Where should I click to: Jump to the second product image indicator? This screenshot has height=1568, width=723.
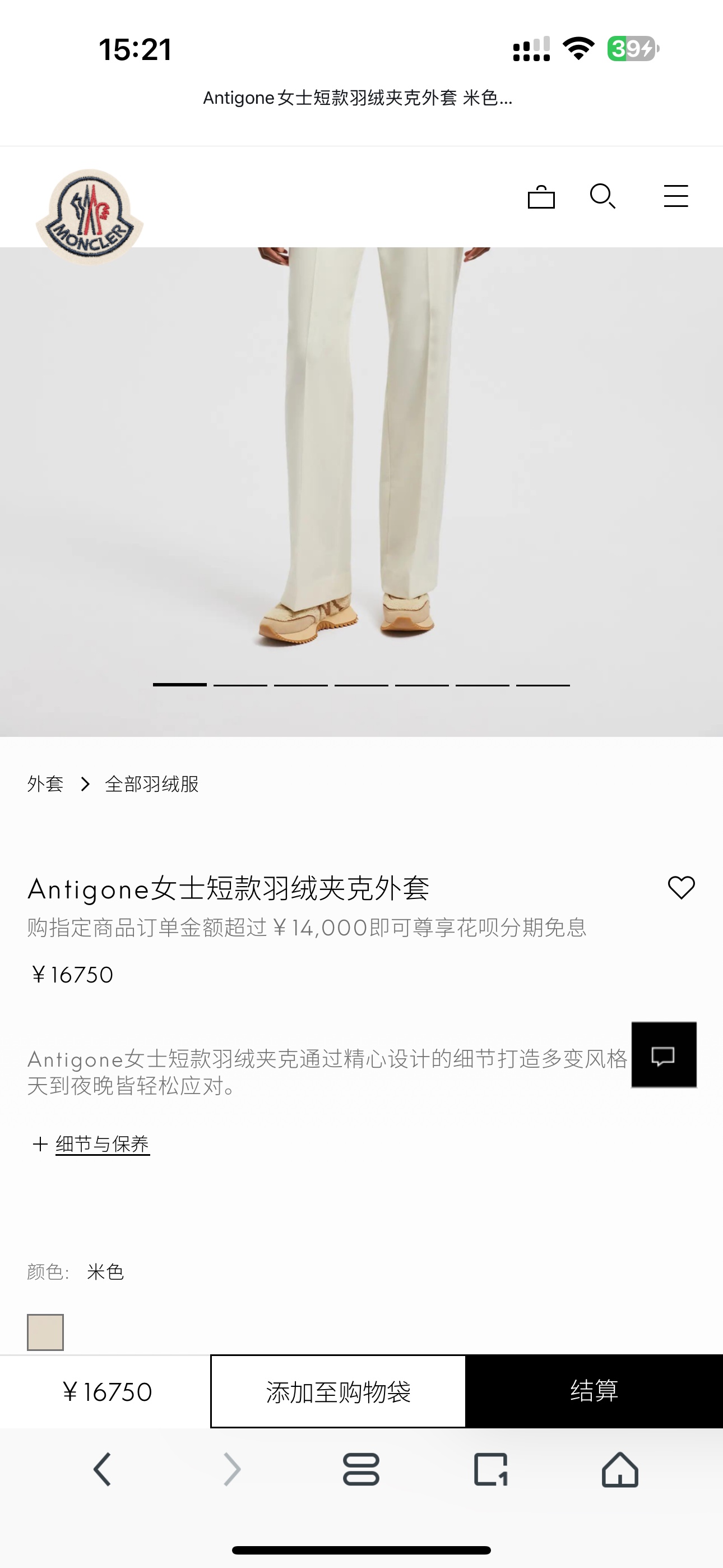pyautogui.click(x=240, y=685)
